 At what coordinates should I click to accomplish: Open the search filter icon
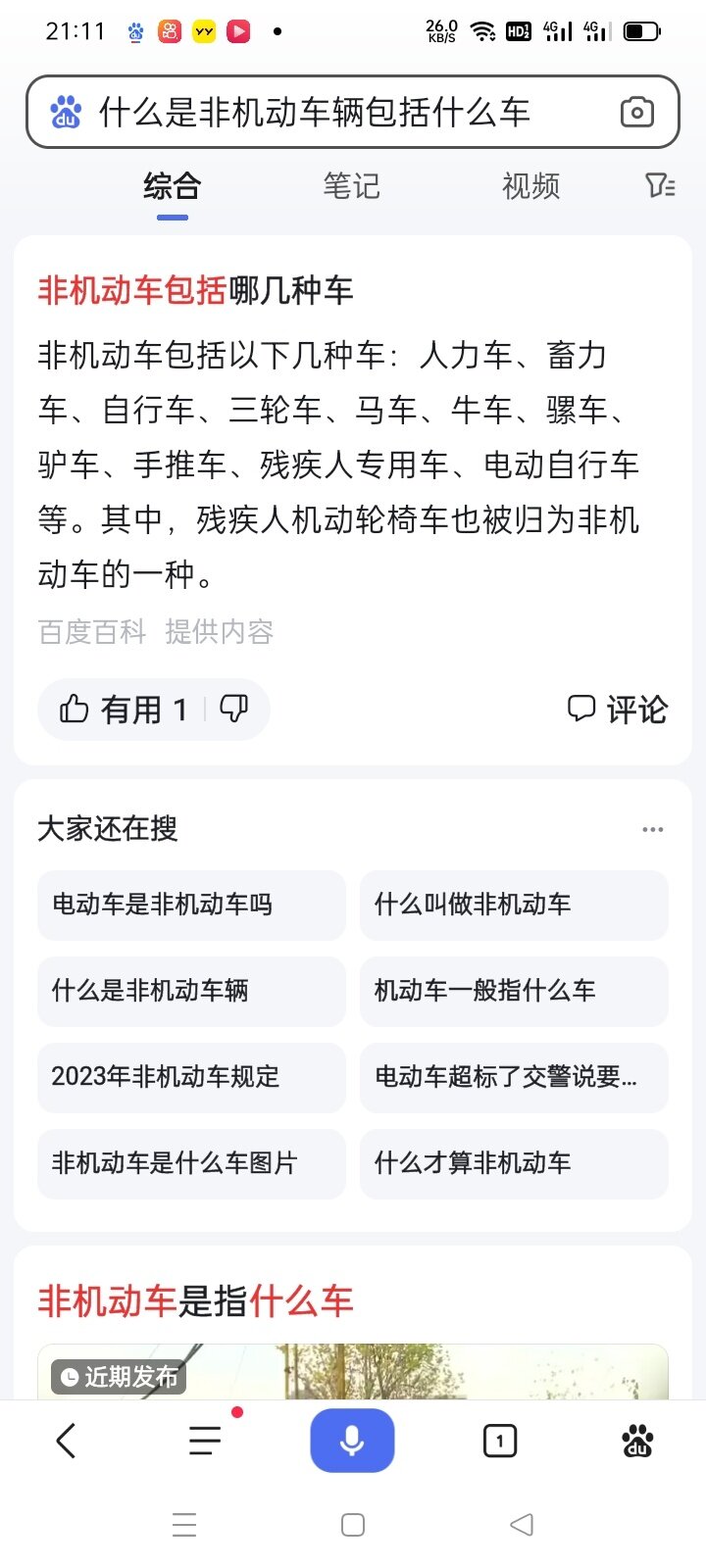click(660, 185)
